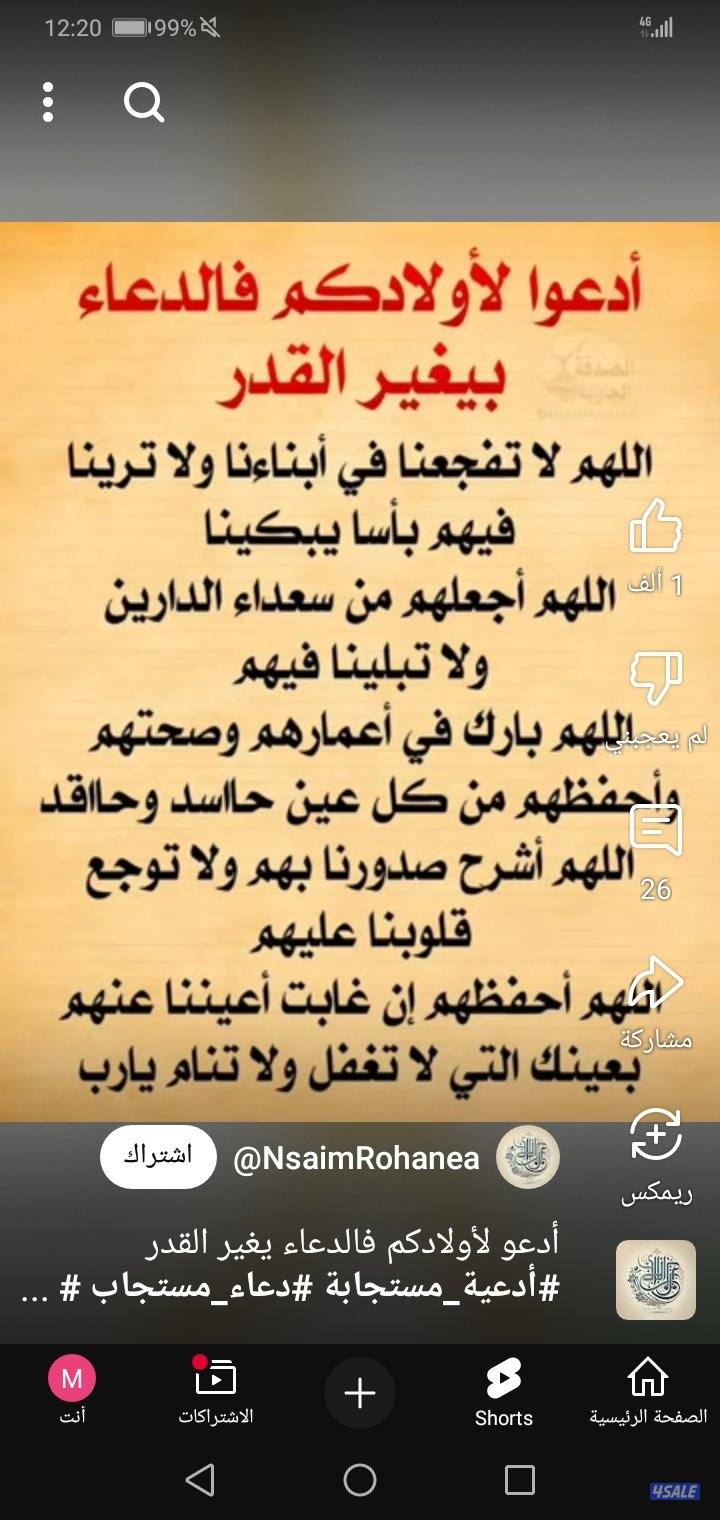Open search in YouTube
Viewport: 720px width, 1520px height.
146,100
